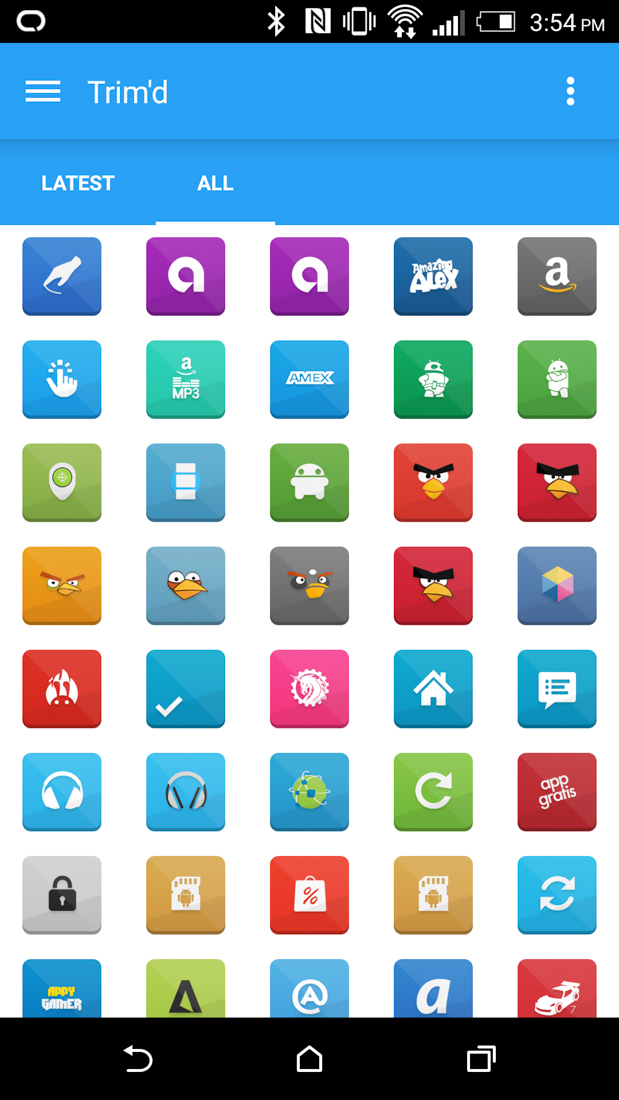Tap the App Gratis icon
This screenshot has height=1100, width=619.
pos(557,792)
